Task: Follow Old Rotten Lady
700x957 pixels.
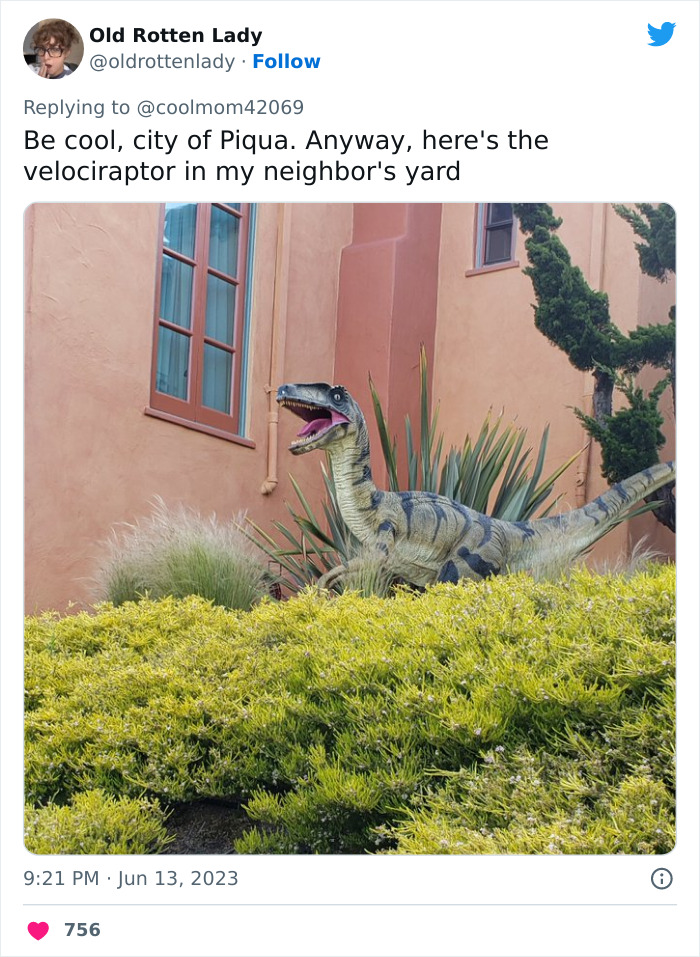Action: click(286, 62)
